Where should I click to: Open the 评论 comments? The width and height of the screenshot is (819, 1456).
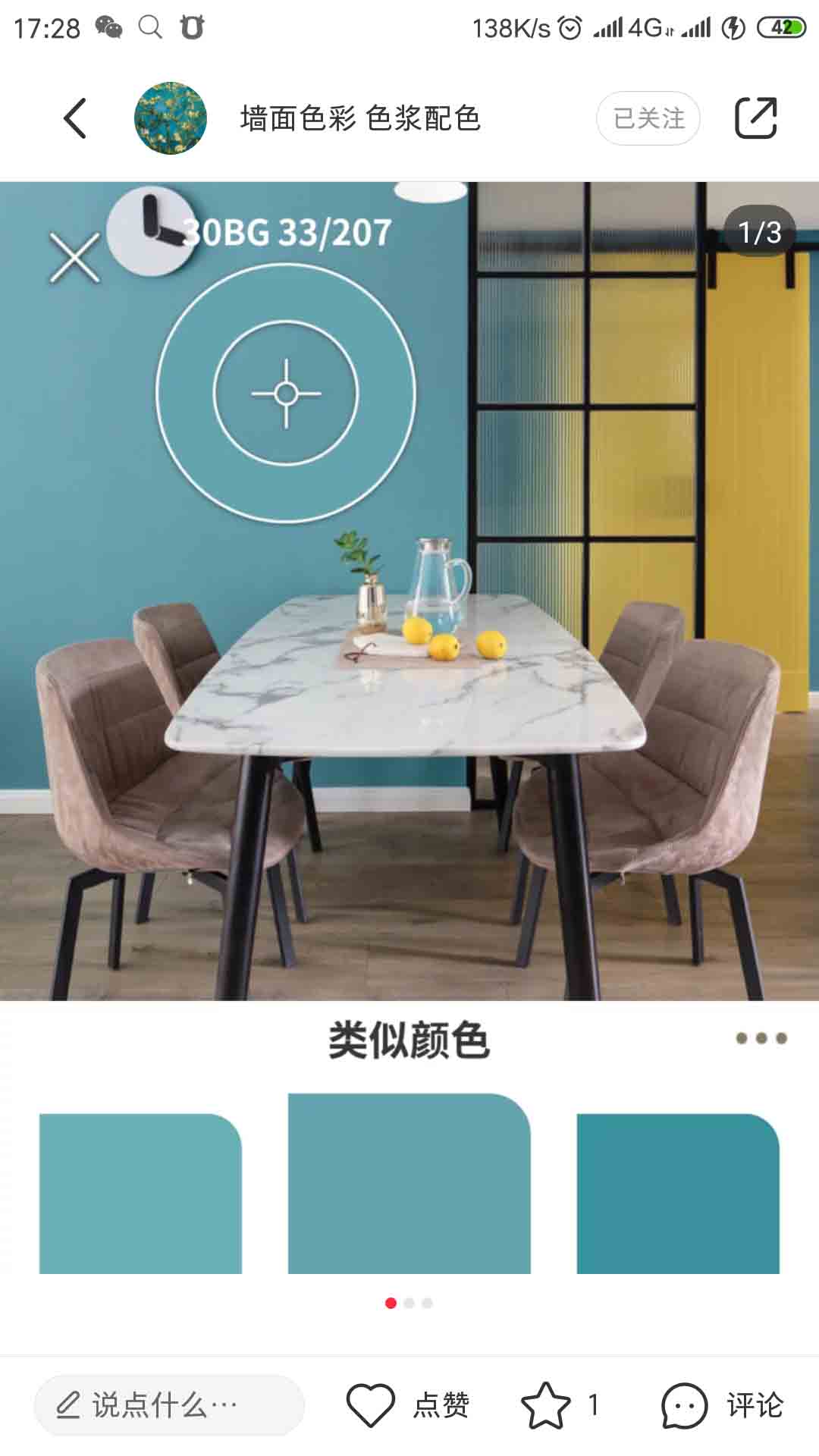point(722,1405)
